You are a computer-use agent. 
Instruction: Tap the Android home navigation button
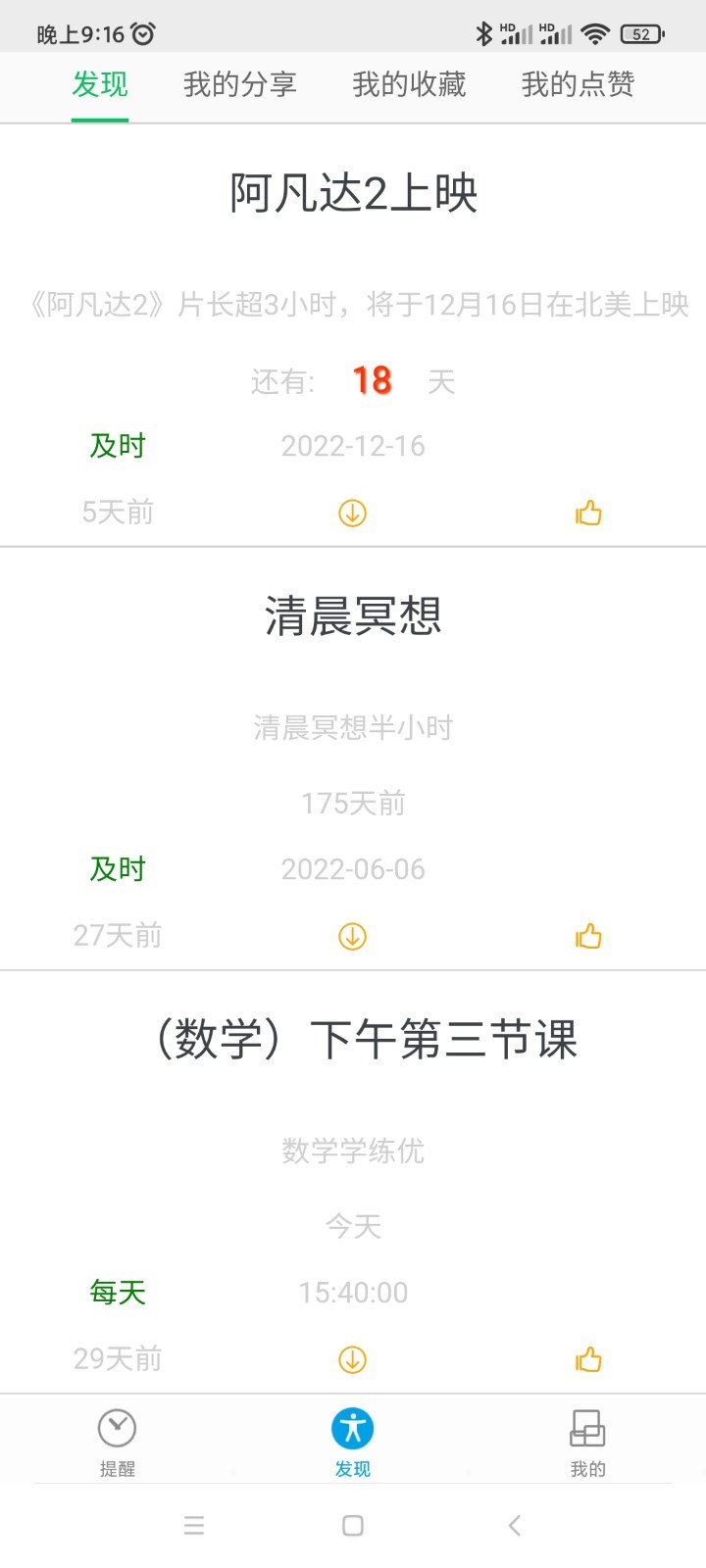352,1525
